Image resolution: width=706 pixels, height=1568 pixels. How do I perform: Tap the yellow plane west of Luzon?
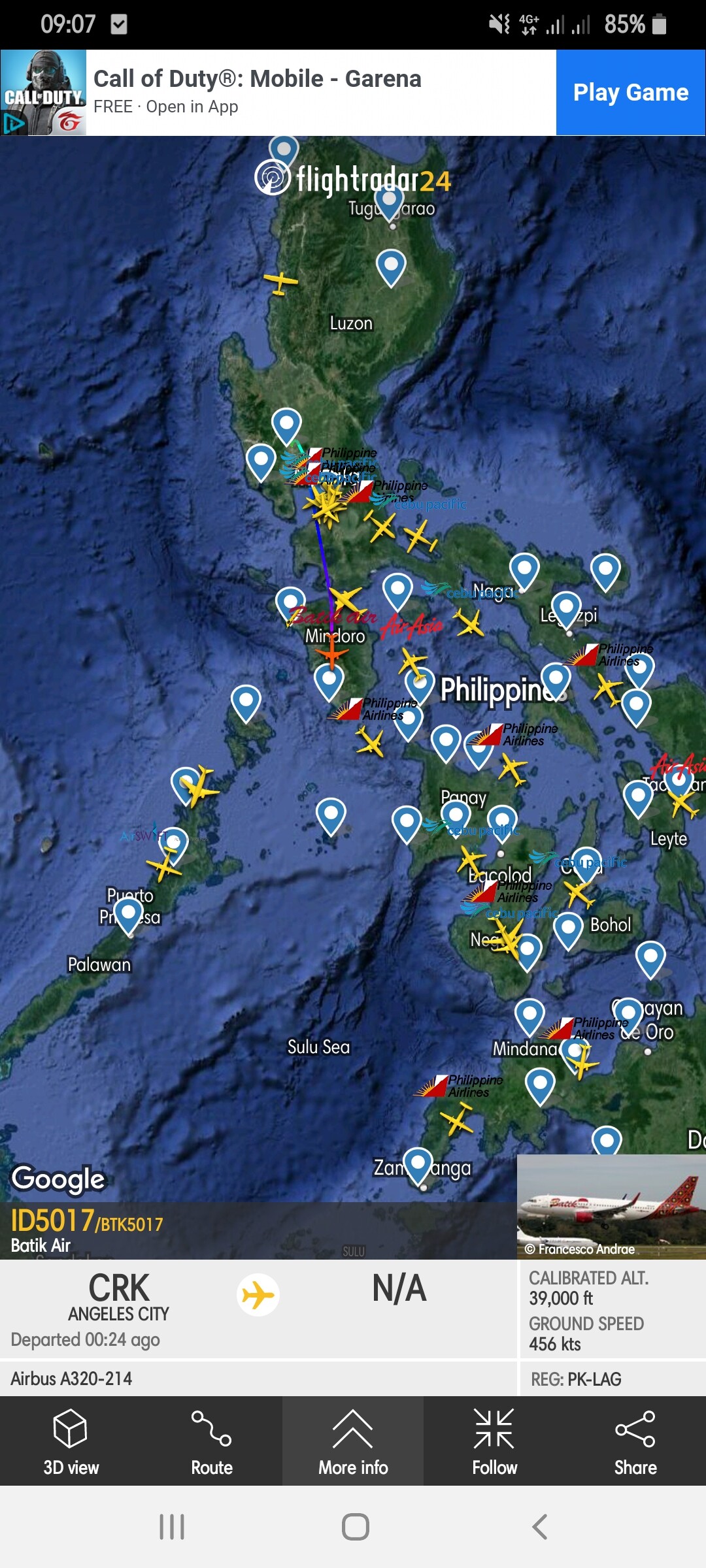click(x=281, y=283)
